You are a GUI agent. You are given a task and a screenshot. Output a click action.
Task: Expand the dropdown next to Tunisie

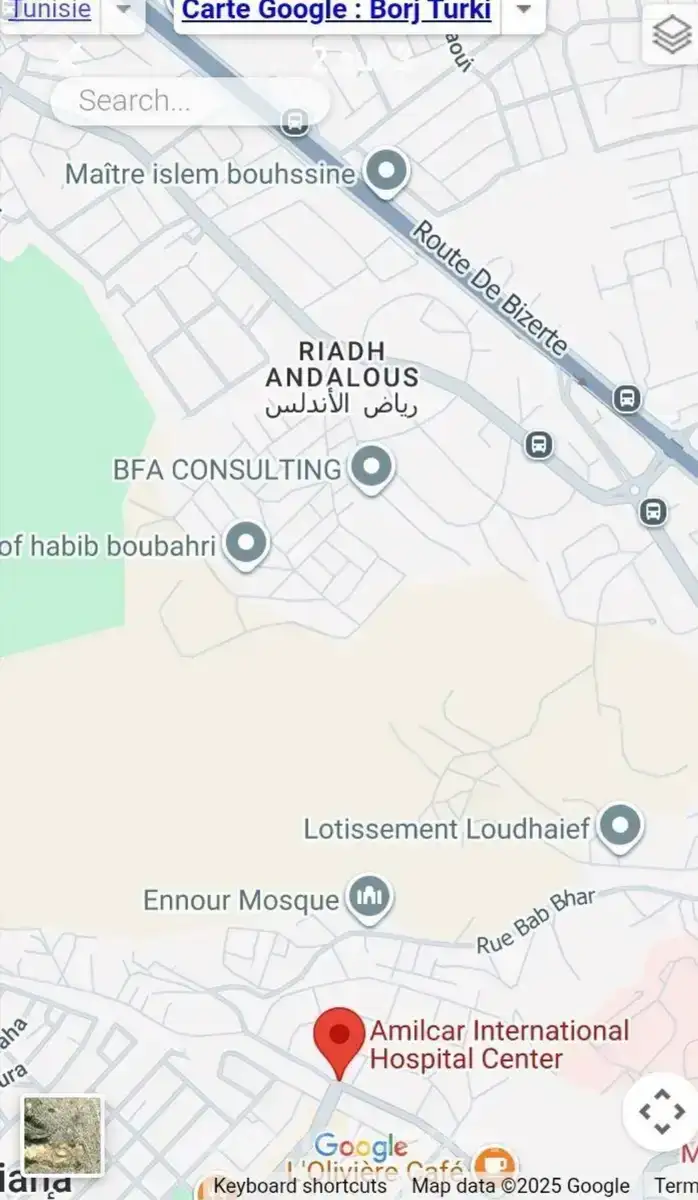click(124, 11)
